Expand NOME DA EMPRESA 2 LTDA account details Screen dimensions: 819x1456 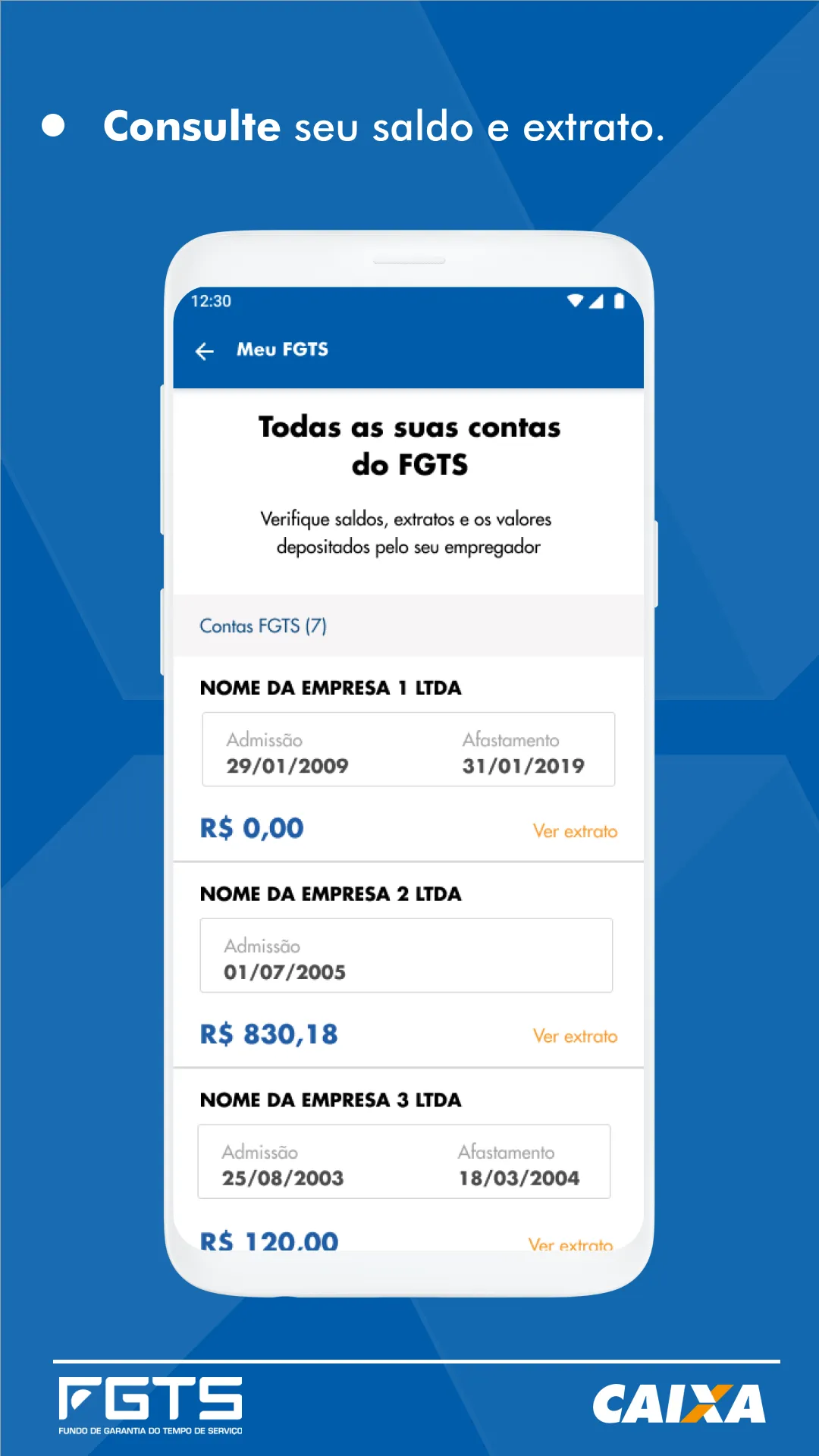331,894
